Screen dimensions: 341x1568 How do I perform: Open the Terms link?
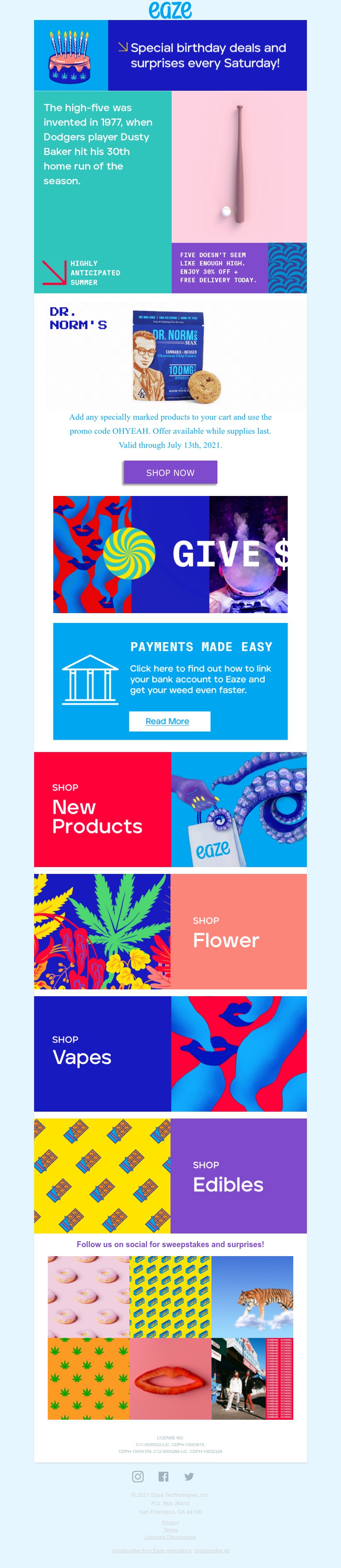click(x=170, y=1529)
